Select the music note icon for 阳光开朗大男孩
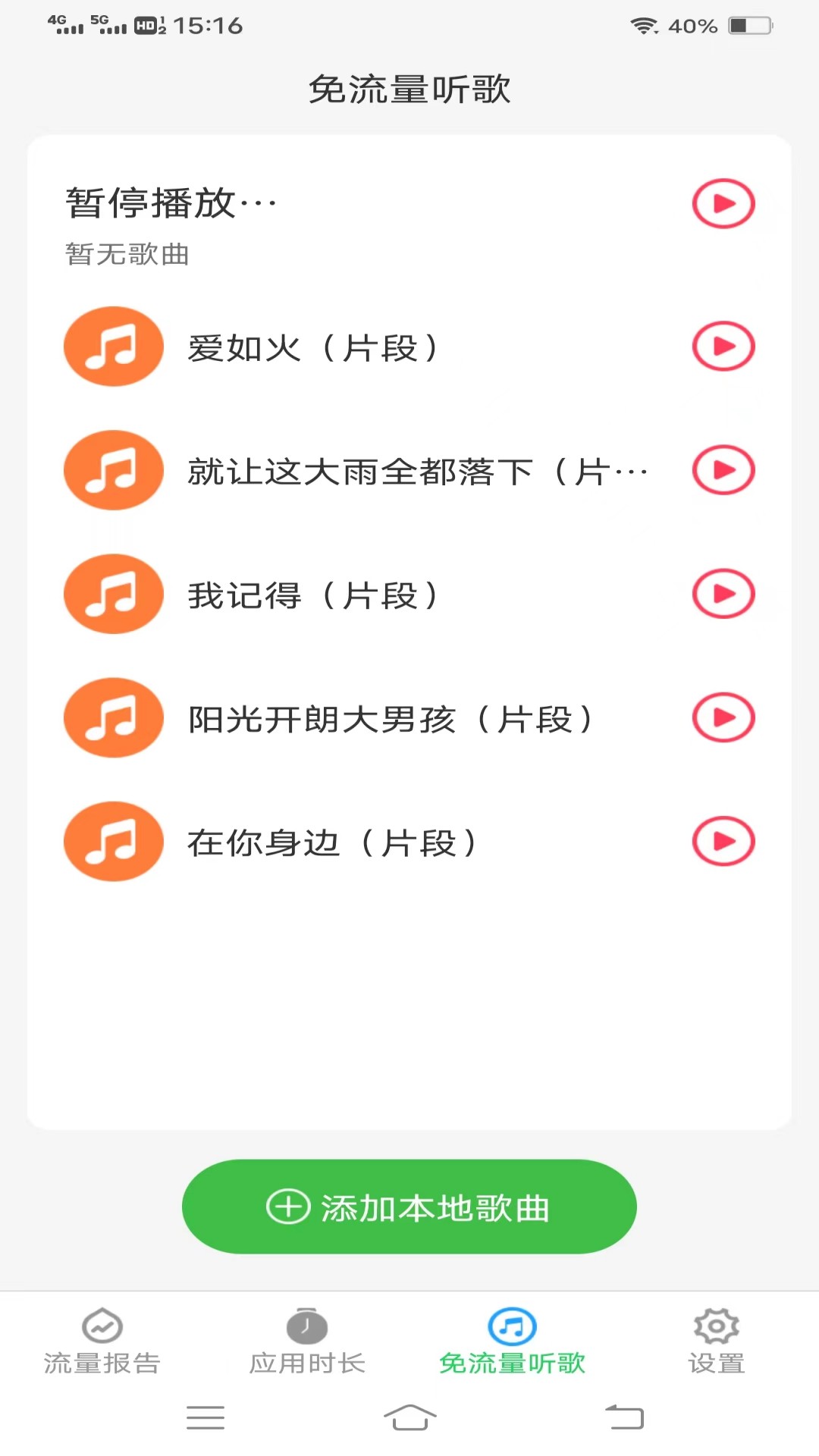Screen dimensions: 819x1456 point(113,717)
